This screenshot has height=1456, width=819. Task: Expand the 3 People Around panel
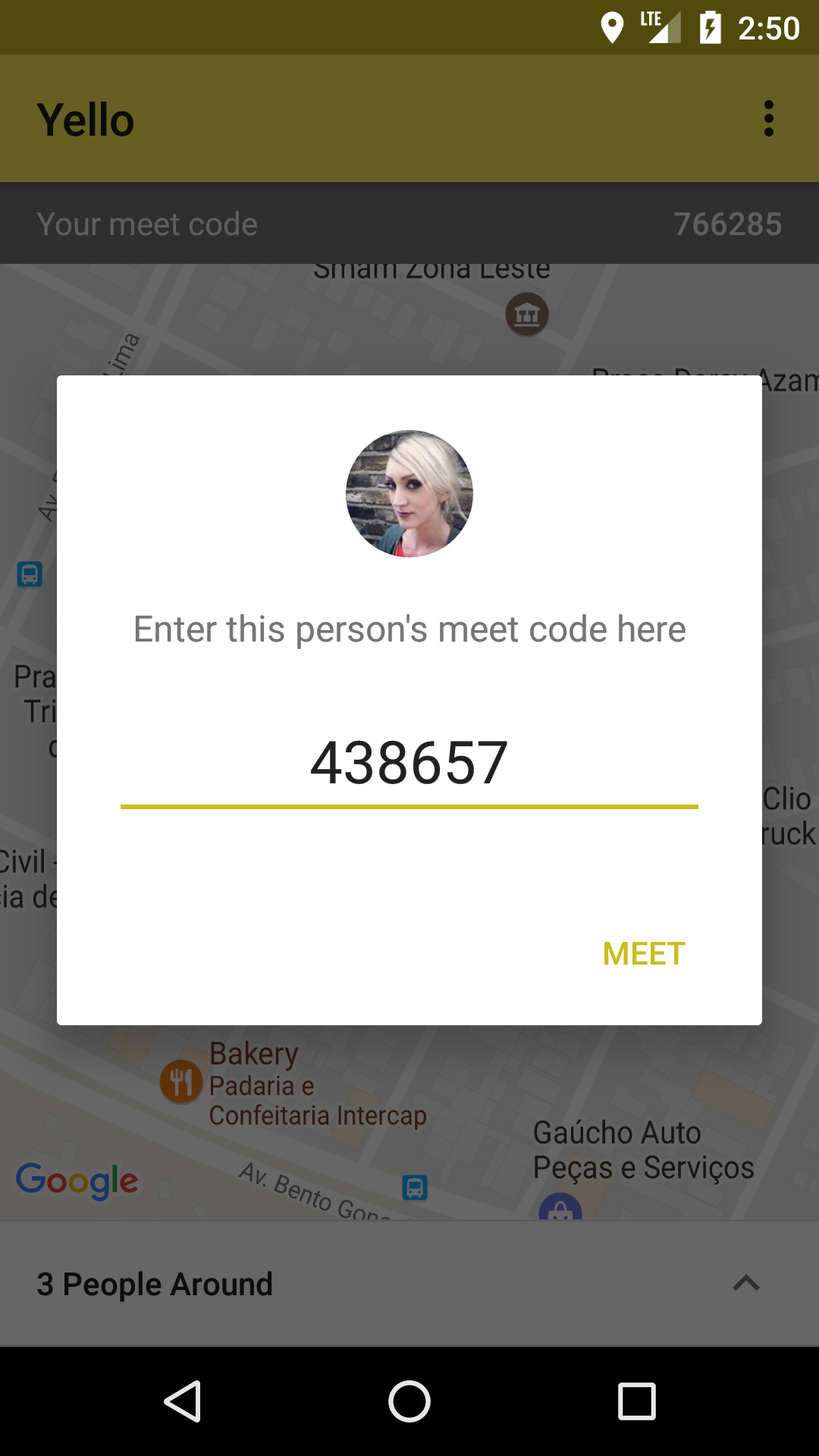746,1283
